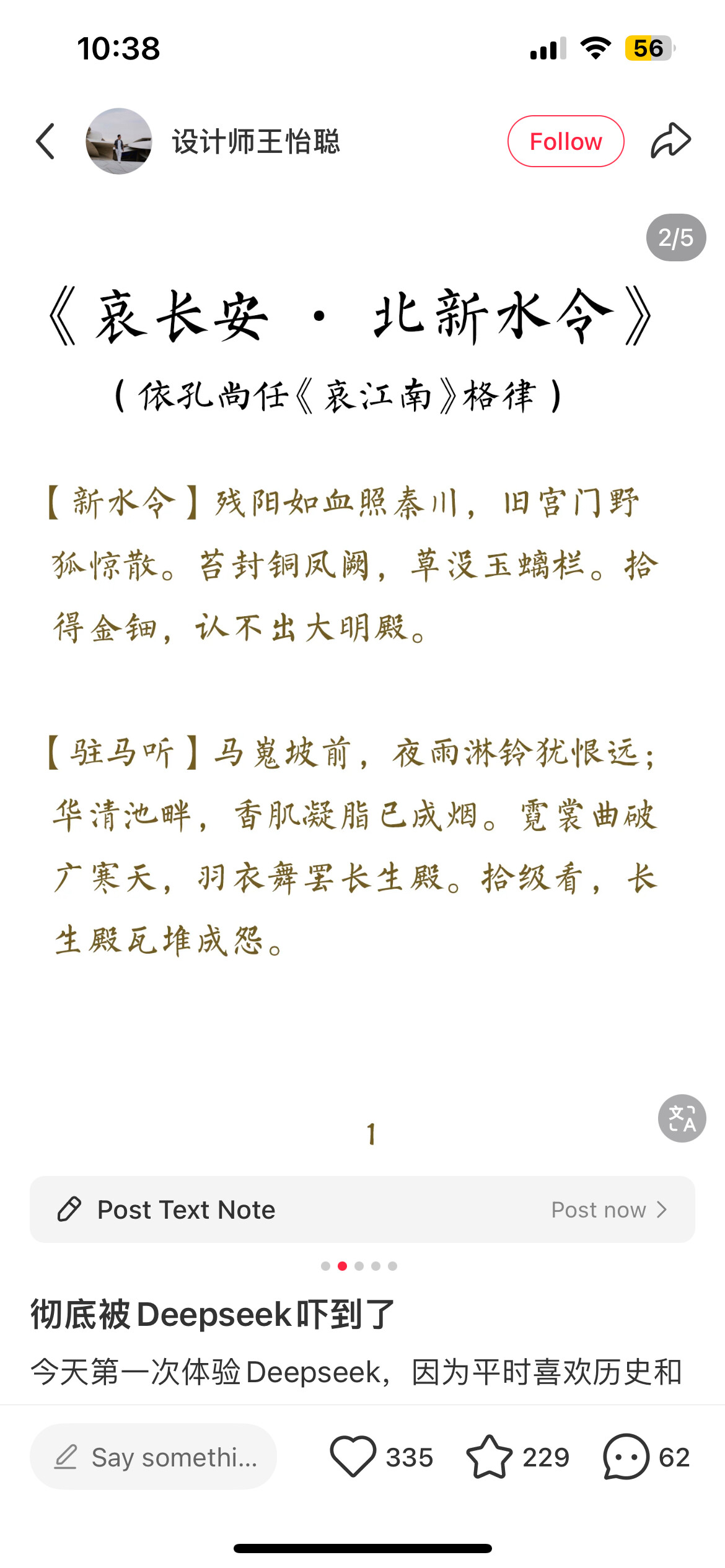Tap Post now link

[x=609, y=1209]
